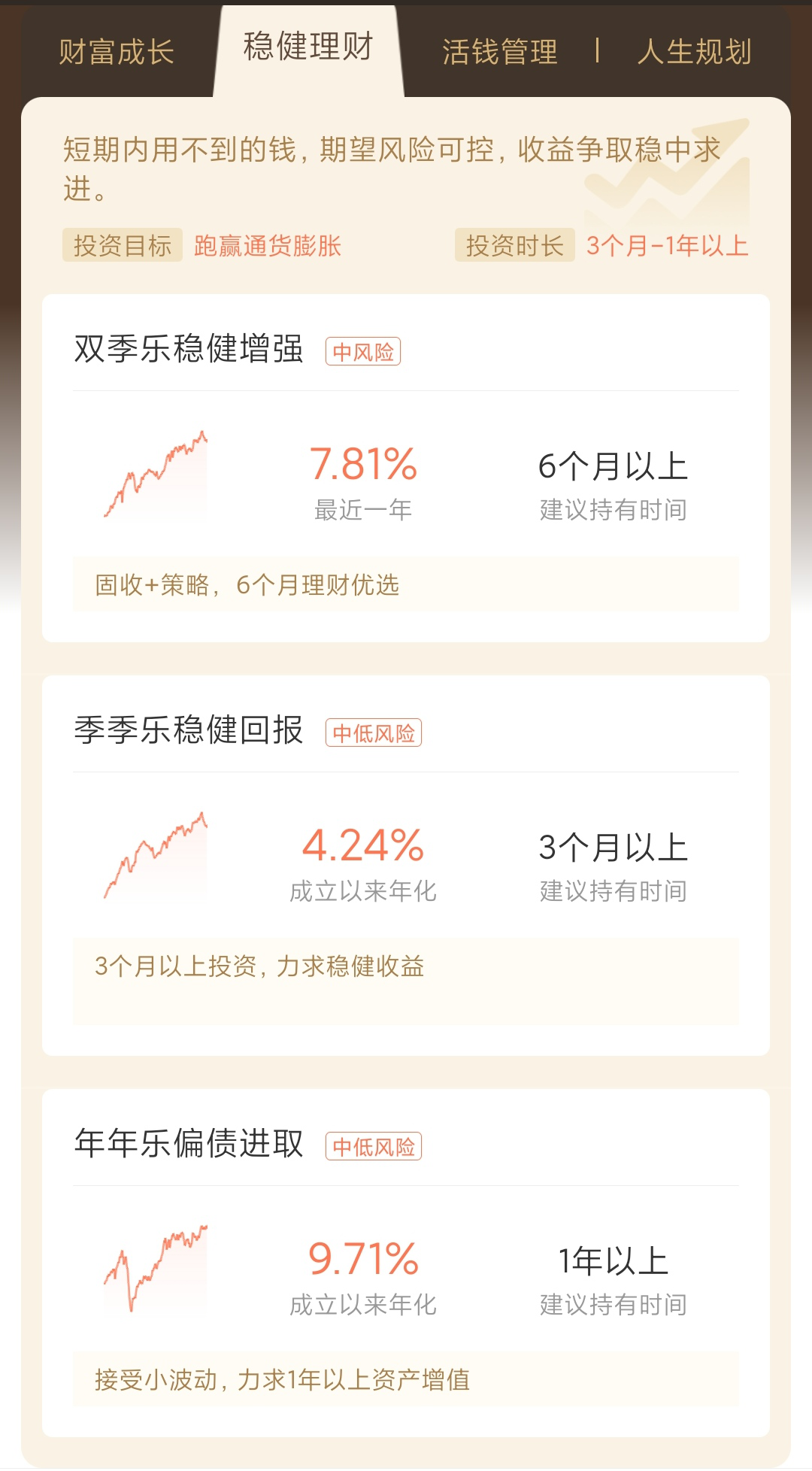Switch to the 财富成长 tab
812x1471 pixels.
pos(117,52)
